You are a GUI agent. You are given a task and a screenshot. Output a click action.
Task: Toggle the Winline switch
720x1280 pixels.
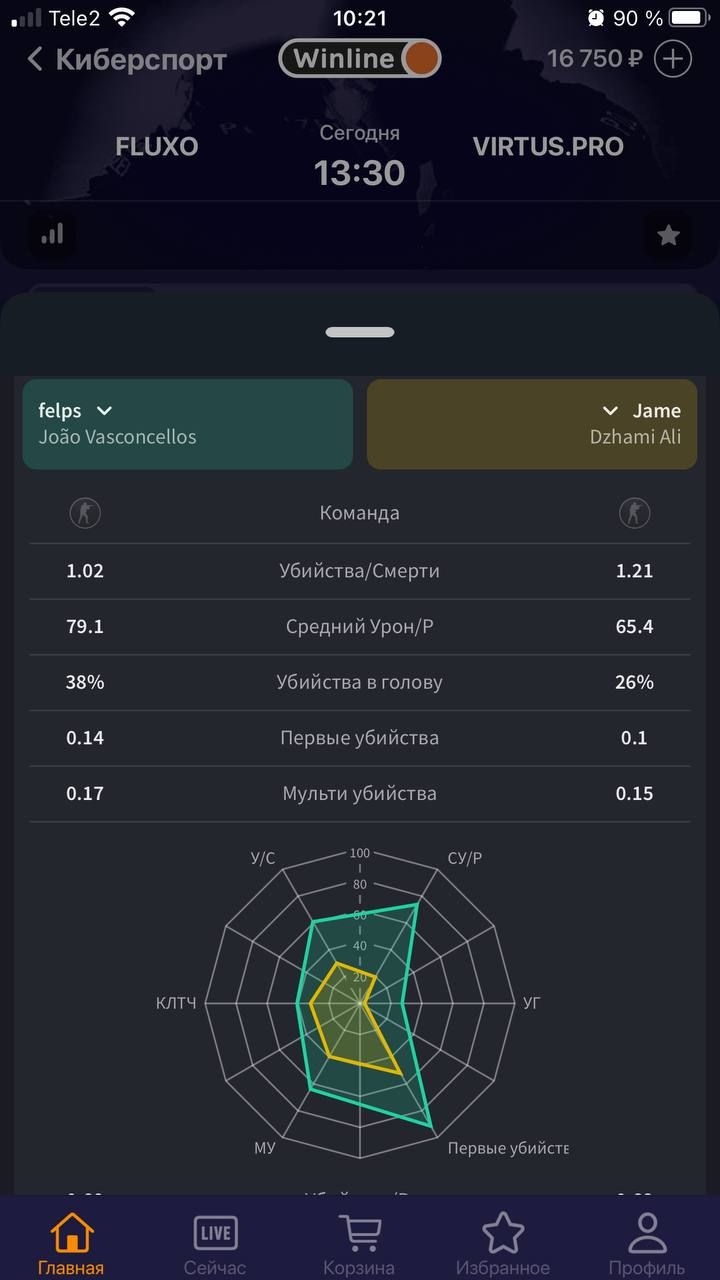(x=360, y=59)
